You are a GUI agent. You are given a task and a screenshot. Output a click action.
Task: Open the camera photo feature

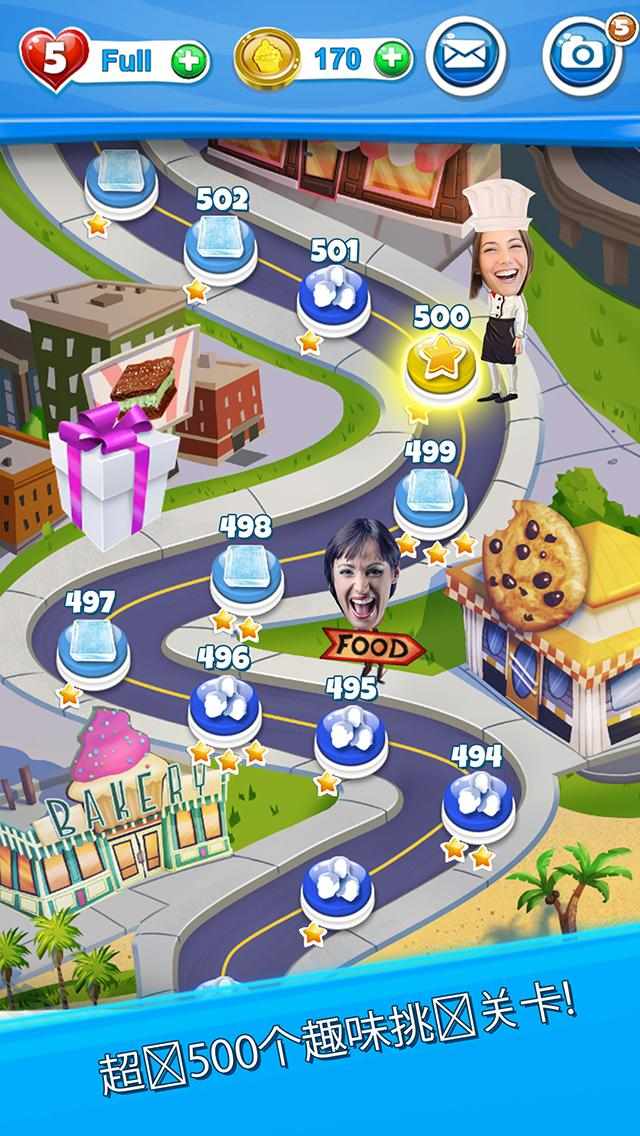tap(583, 57)
